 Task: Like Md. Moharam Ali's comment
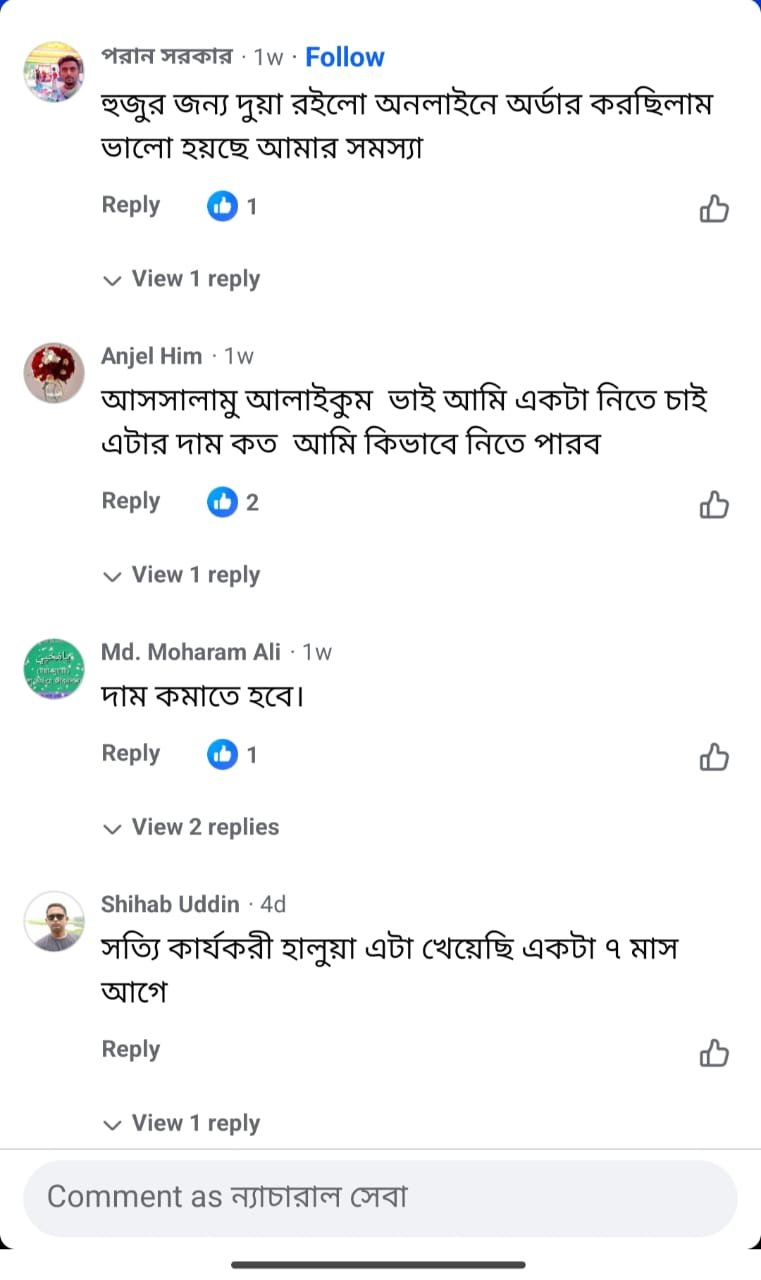pyautogui.click(x=714, y=757)
